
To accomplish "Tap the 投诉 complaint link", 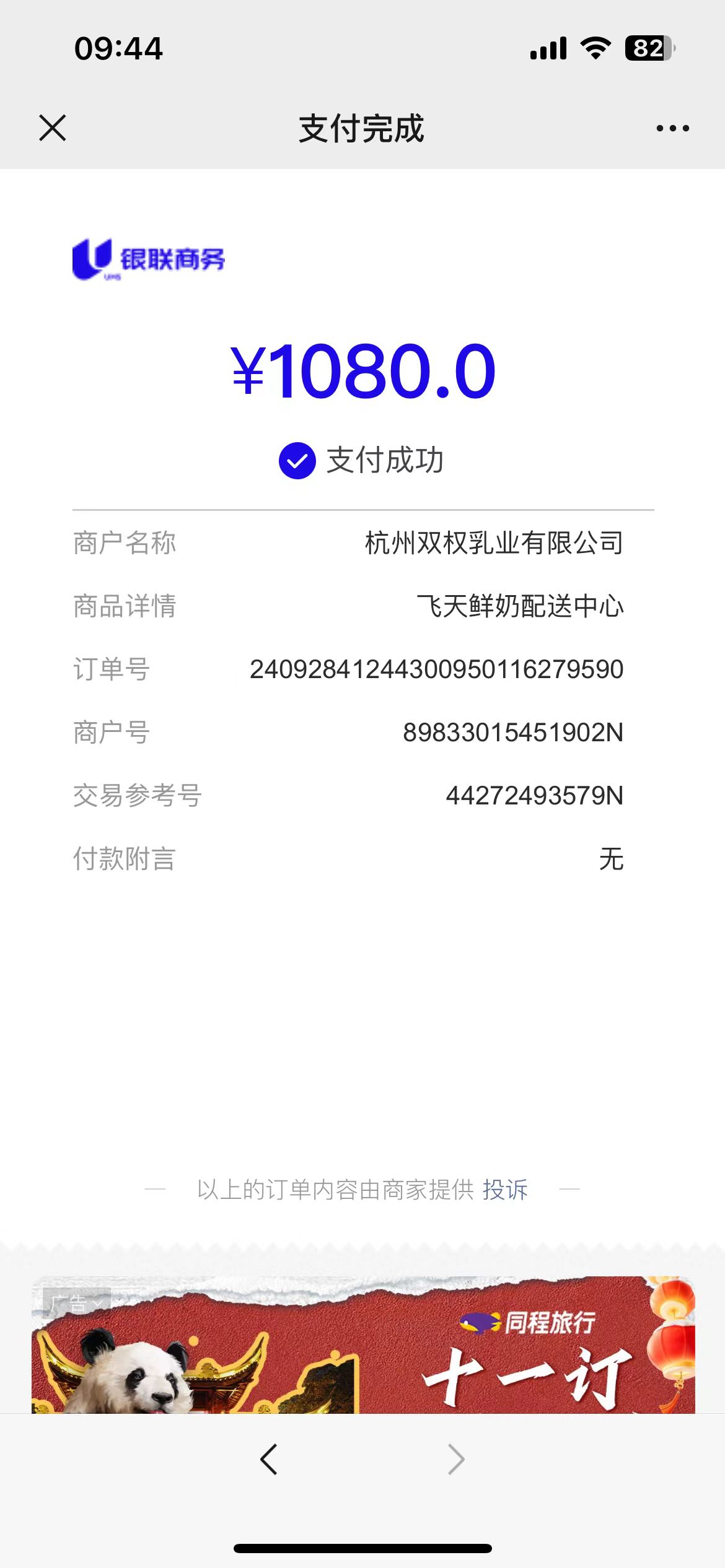I will click(x=505, y=1190).
